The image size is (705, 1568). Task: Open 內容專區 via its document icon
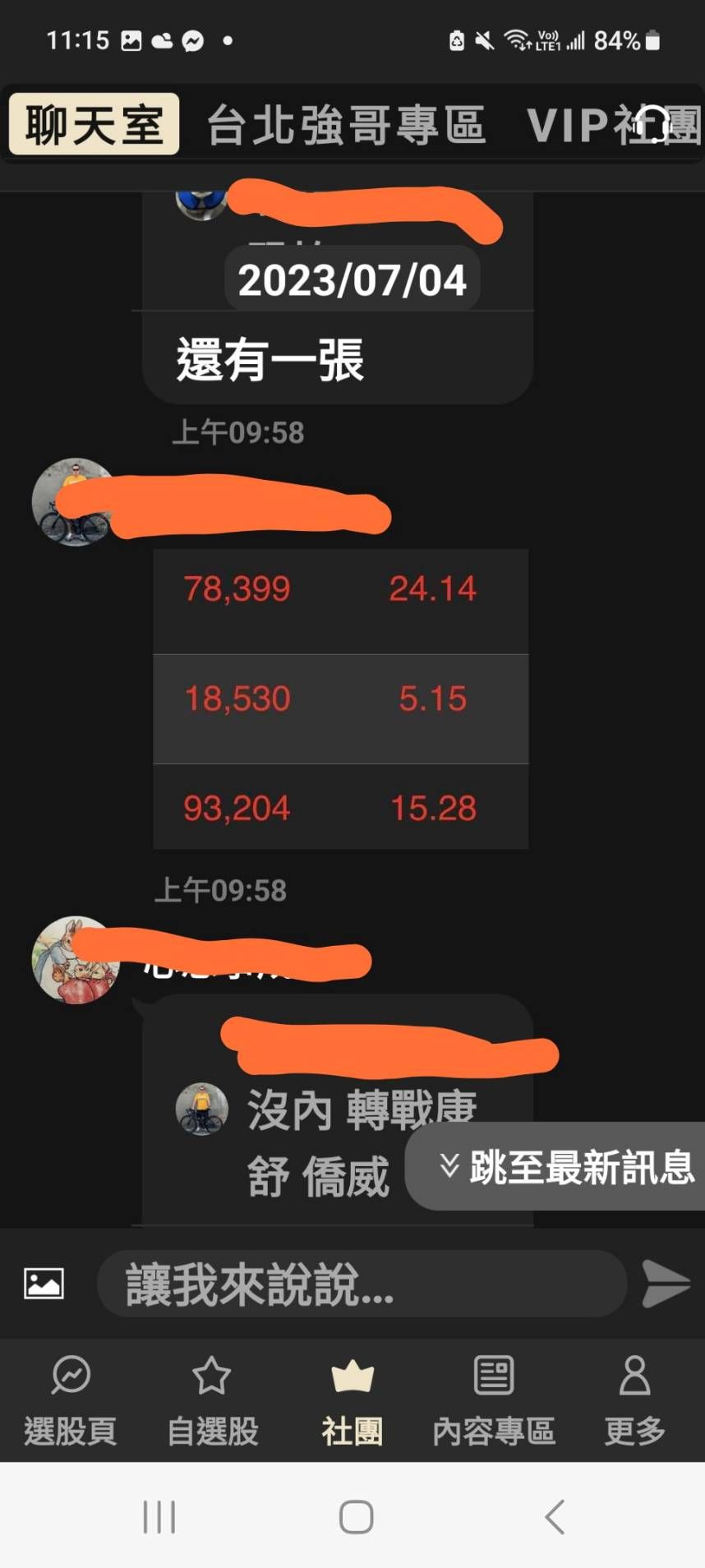coord(493,1374)
